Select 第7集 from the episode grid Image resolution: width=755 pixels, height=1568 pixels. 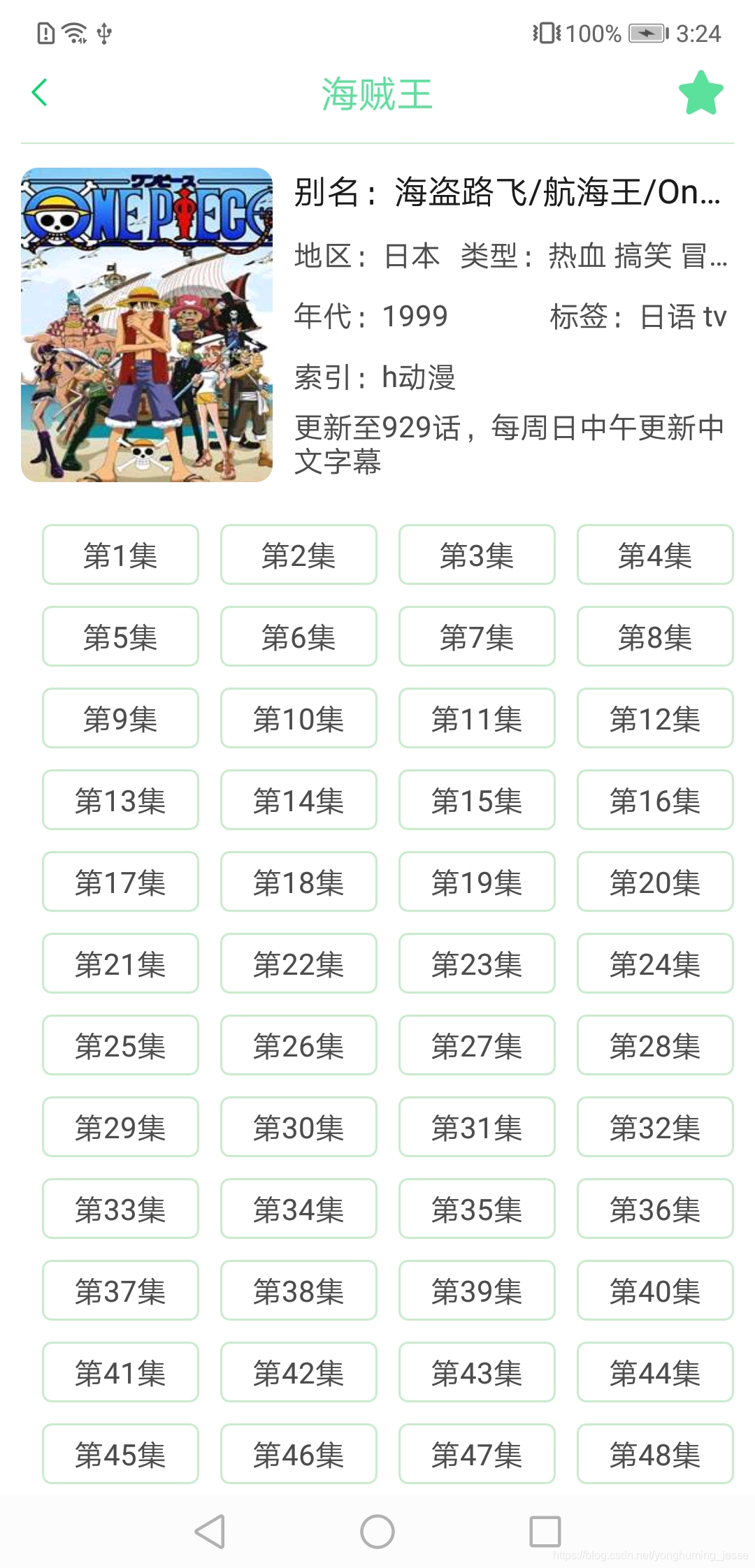click(476, 637)
